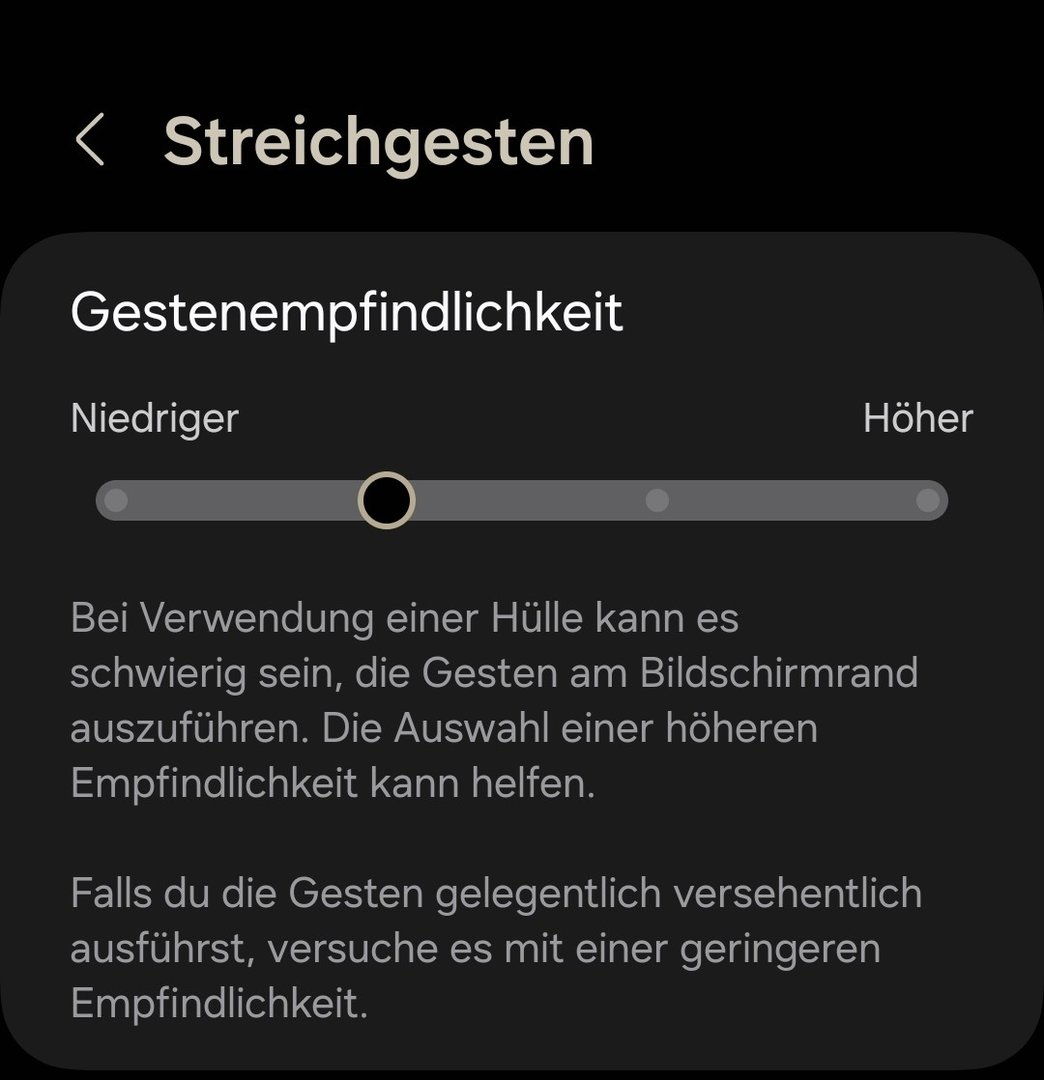Set Gestenempfindlichkeit to the highest stop
Image resolution: width=1044 pixels, height=1080 pixels.
coord(927,500)
